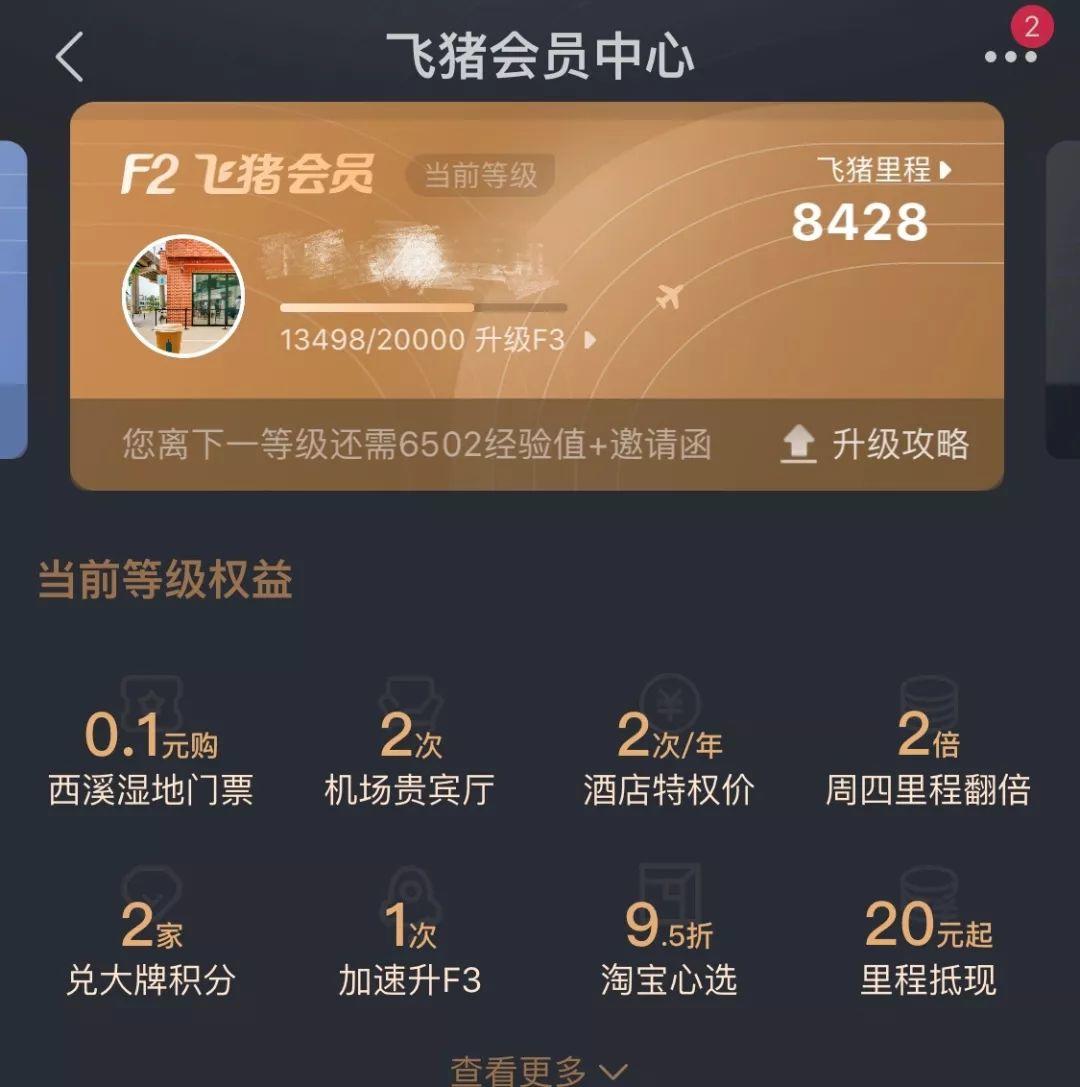The width and height of the screenshot is (1080, 1087).
Task: Open the 升级攻略 upgrade guide
Action: coord(898,447)
